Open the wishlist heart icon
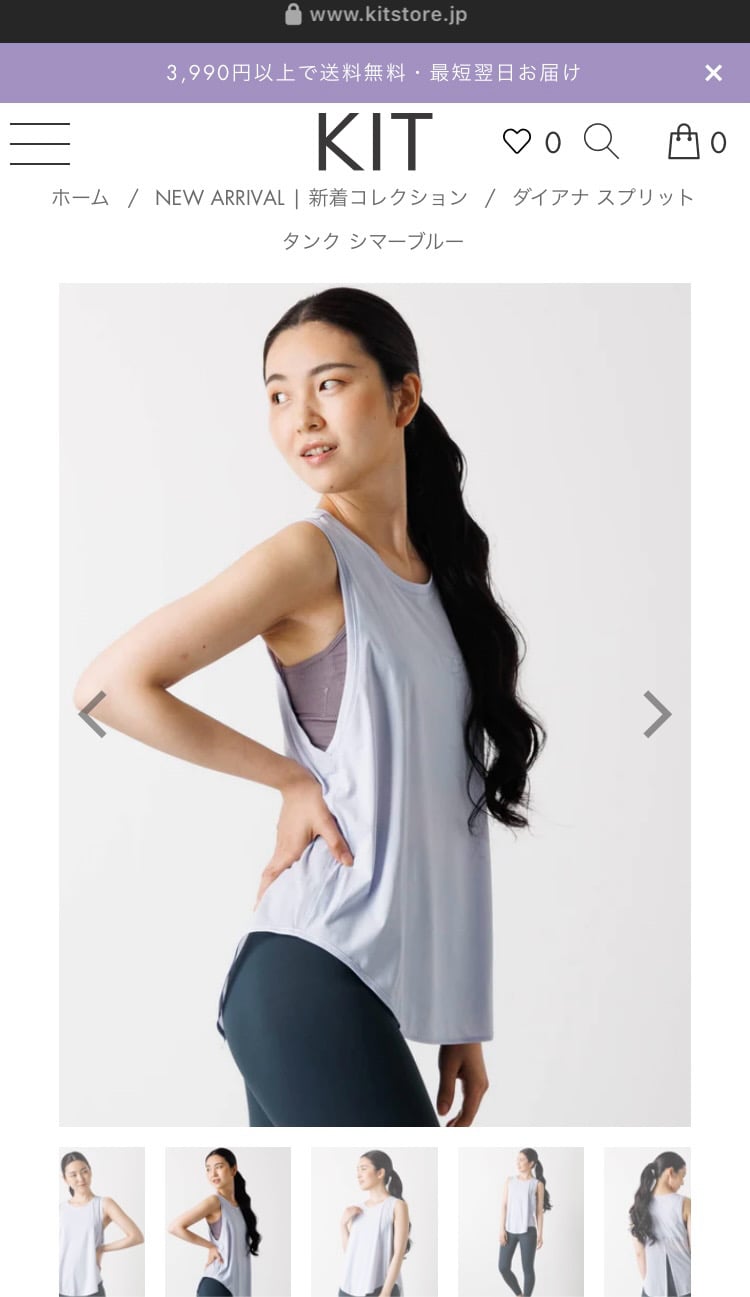This screenshot has height=1297, width=750. click(x=517, y=142)
